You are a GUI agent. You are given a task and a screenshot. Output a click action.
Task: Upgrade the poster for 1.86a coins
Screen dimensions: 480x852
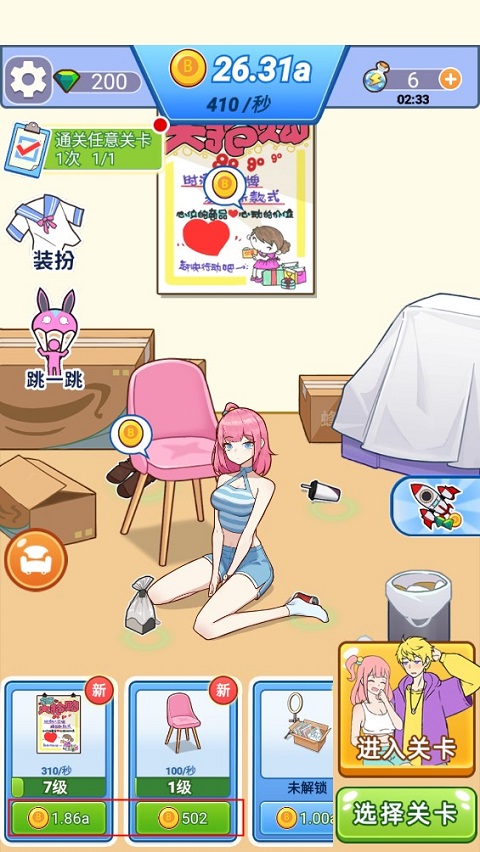(59, 818)
